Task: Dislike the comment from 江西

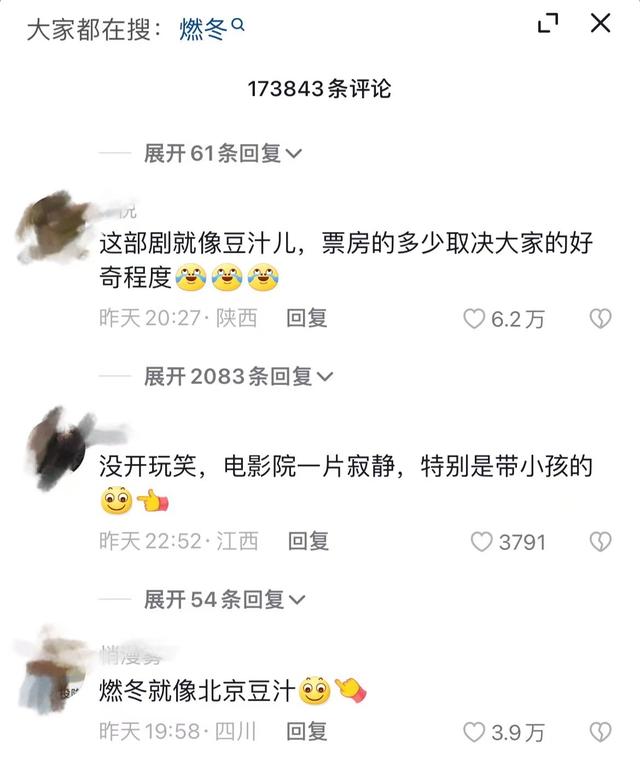Action: tap(599, 542)
